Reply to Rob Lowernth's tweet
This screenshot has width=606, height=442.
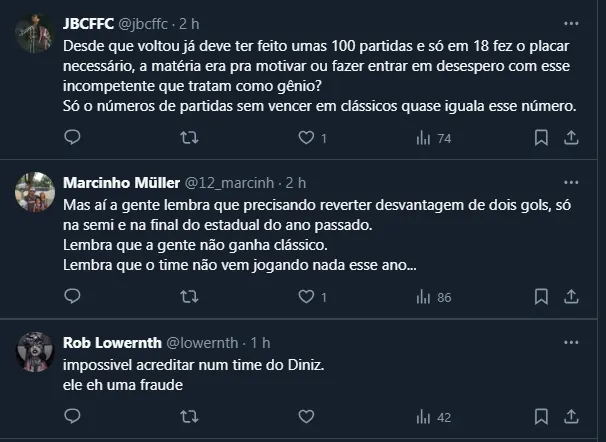pyautogui.click(x=71, y=417)
